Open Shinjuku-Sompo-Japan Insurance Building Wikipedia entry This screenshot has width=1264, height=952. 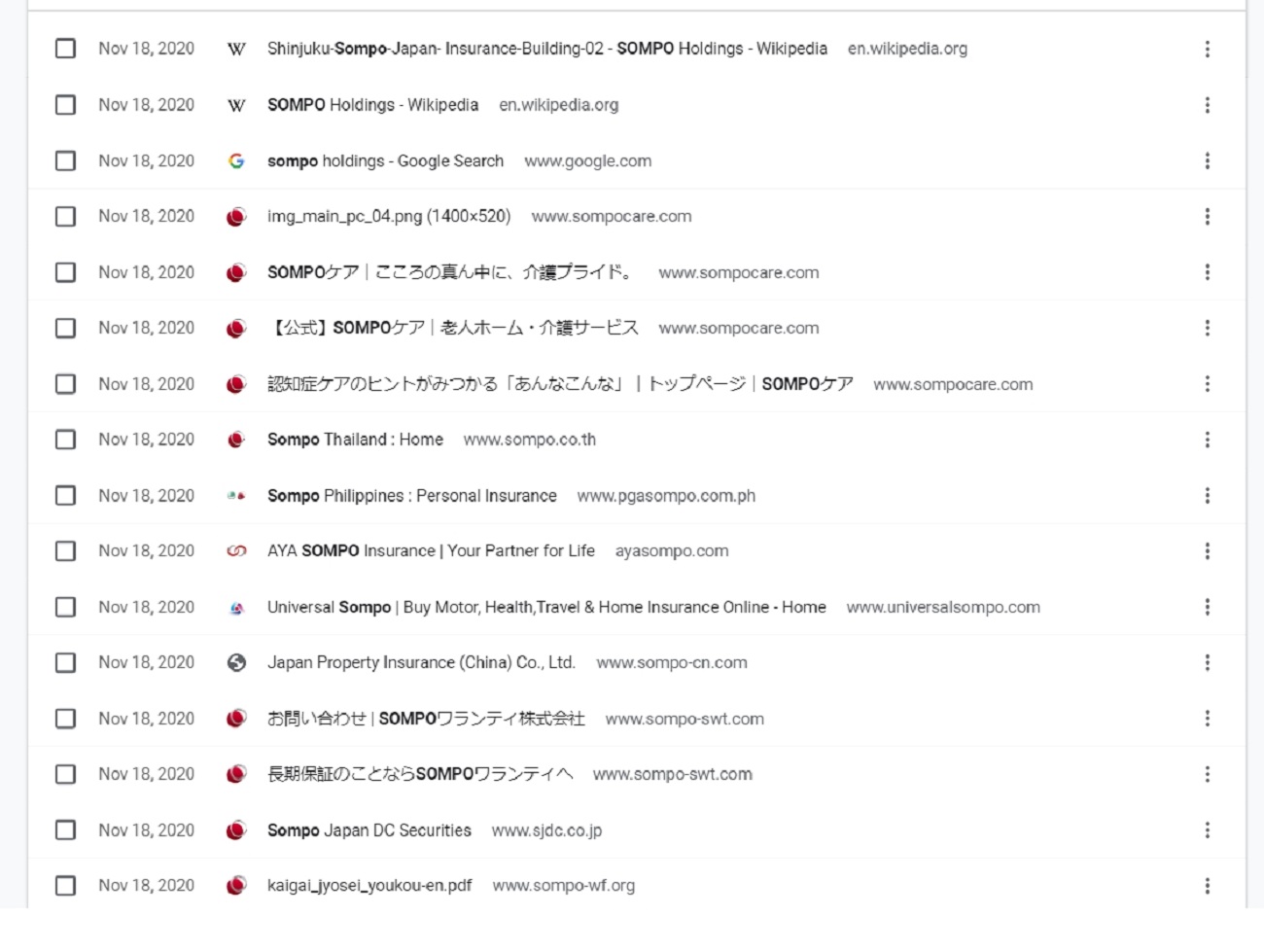click(546, 49)
